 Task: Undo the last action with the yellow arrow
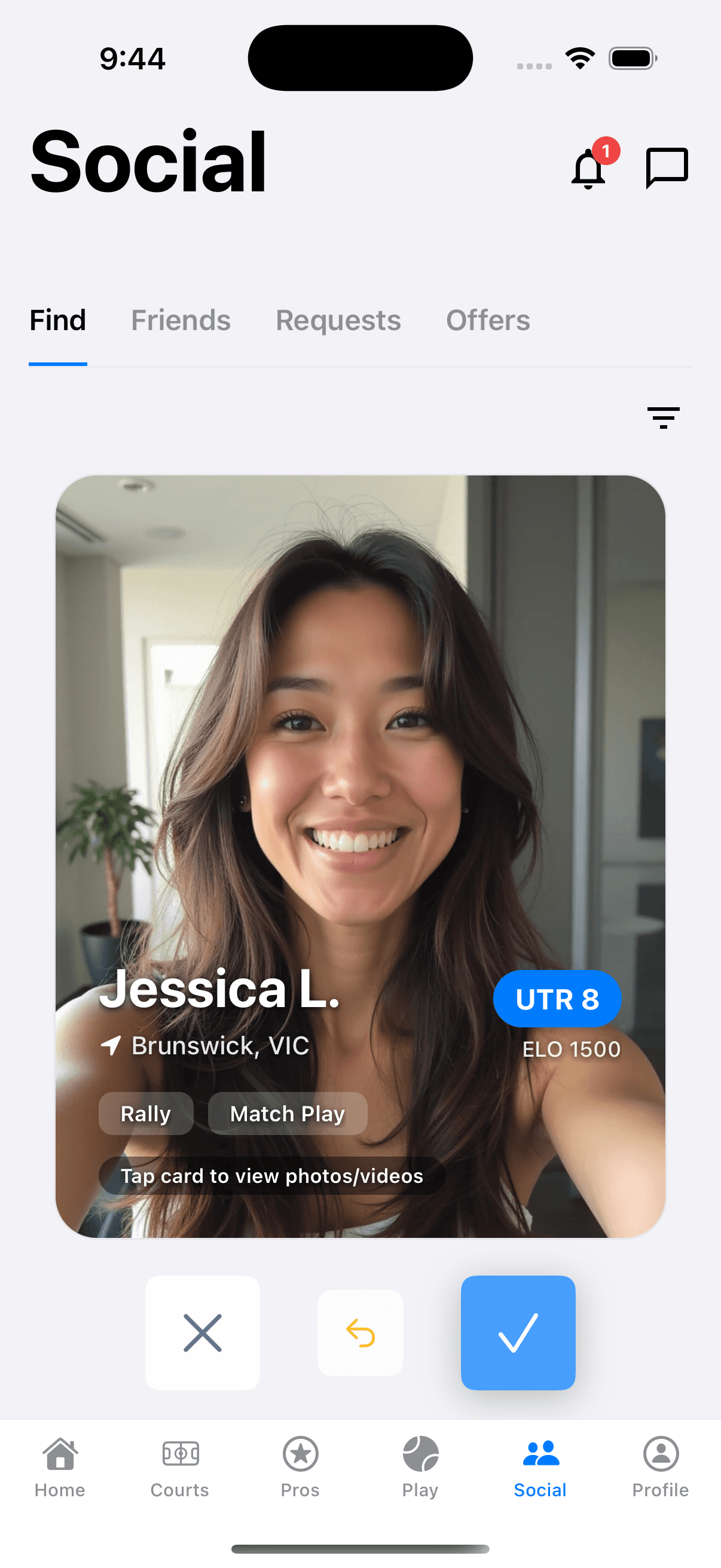click(x=360, y=1332)
